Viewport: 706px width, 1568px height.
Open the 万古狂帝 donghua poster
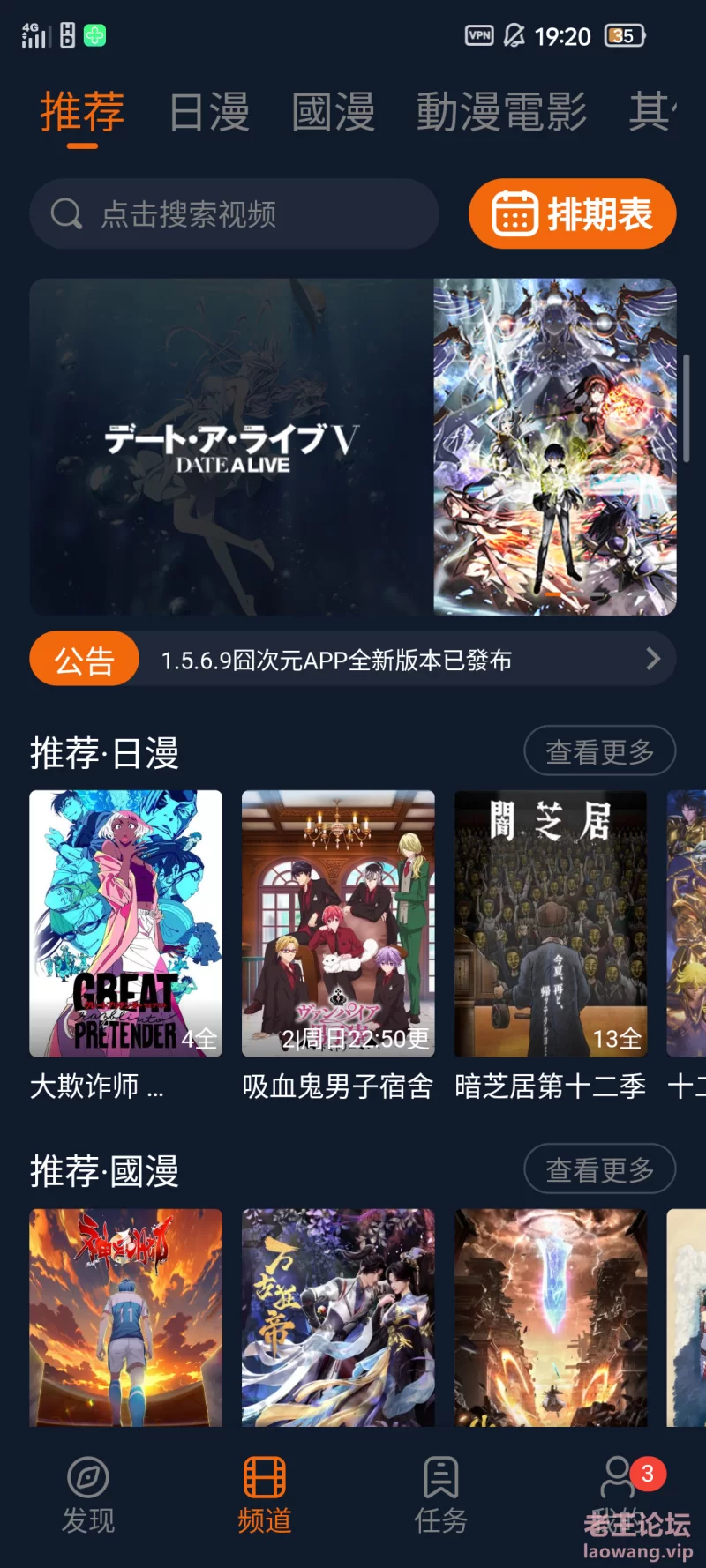338,1317
